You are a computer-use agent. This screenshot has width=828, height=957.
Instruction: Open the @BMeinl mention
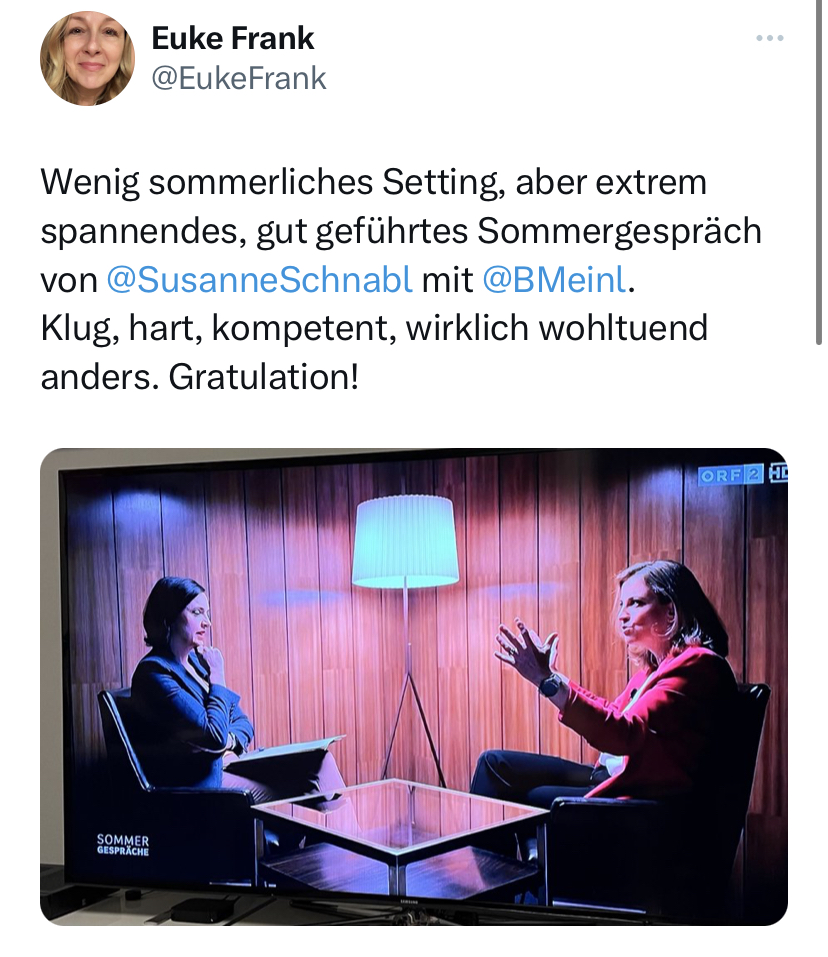click(x=556, y=280)
